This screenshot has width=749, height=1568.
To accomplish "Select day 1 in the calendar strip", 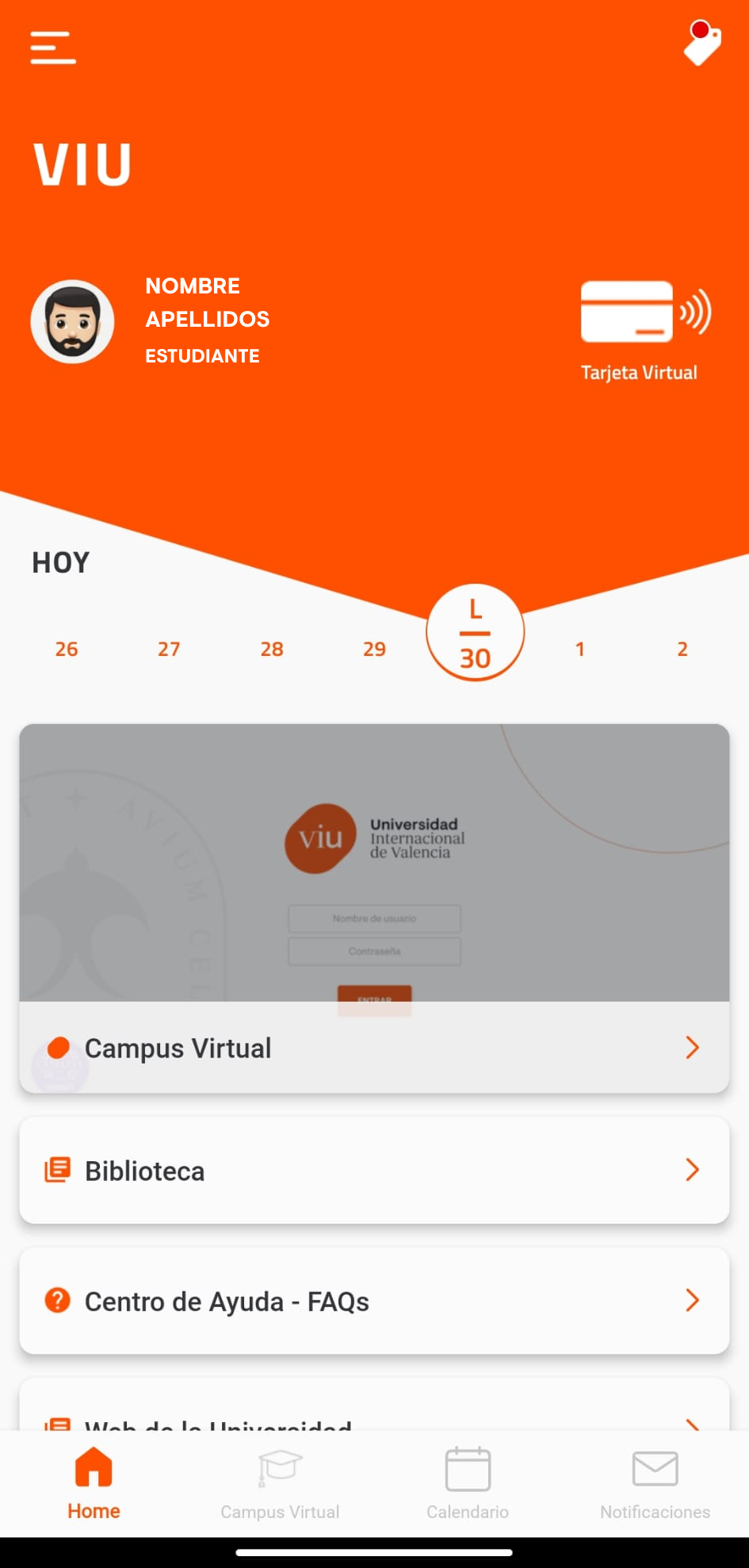I will click(x=579, y=649).
